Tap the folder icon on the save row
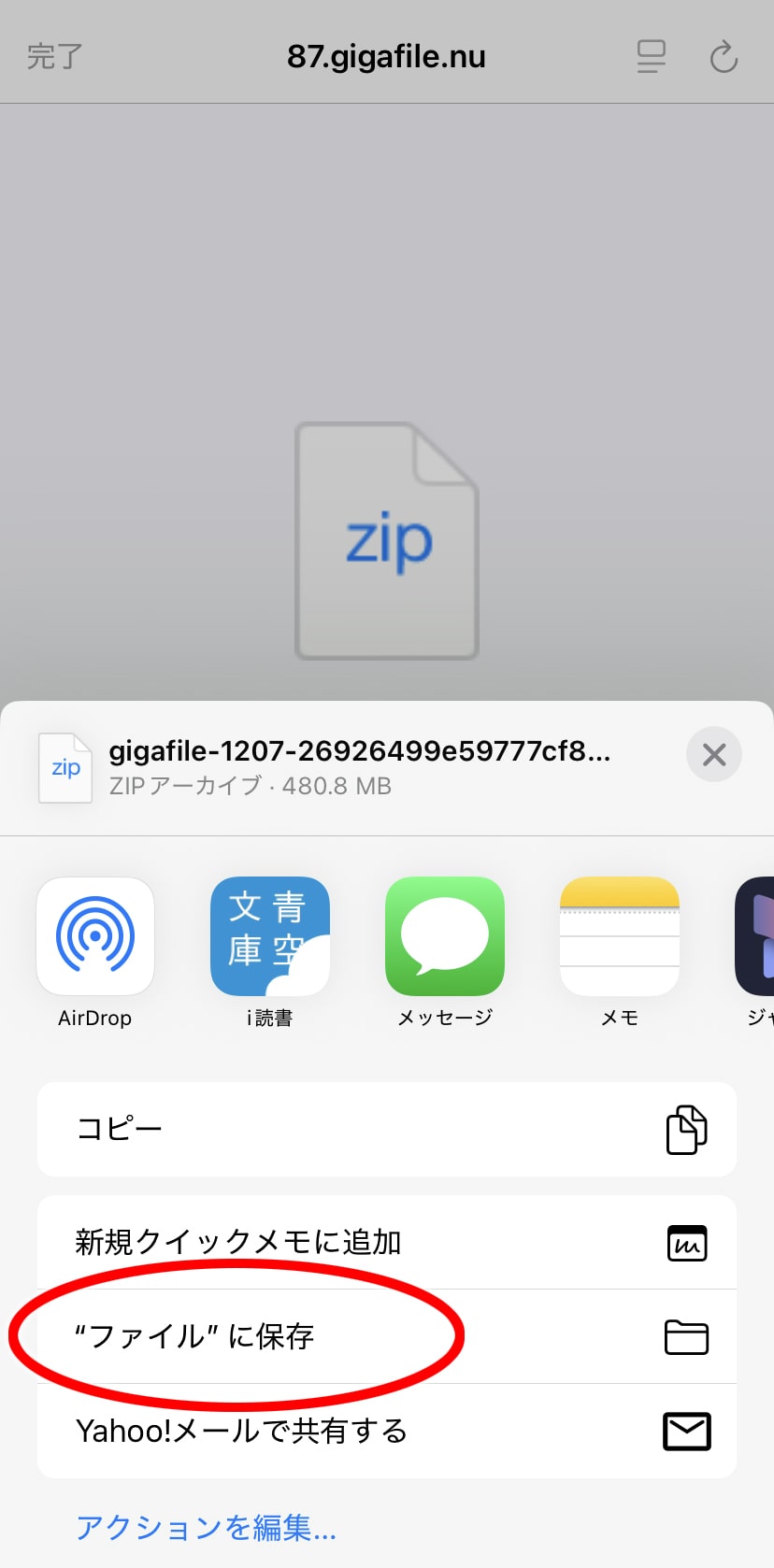 pos(687,1337)
